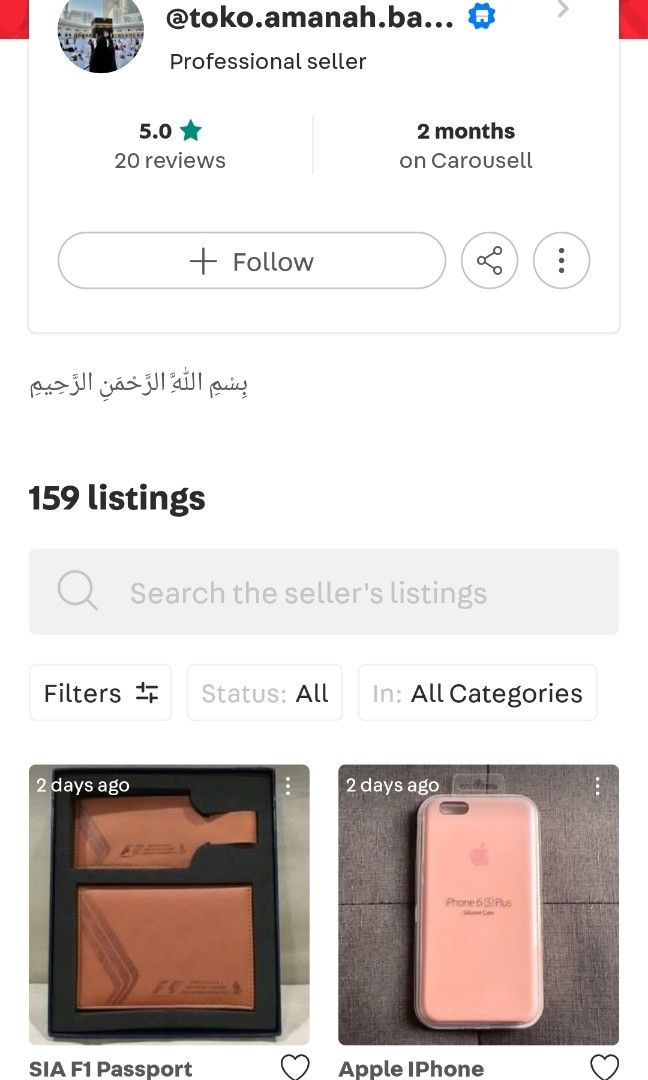Open the Filters options
This screenshot has width=648, height=1080.
pos(101,693)
